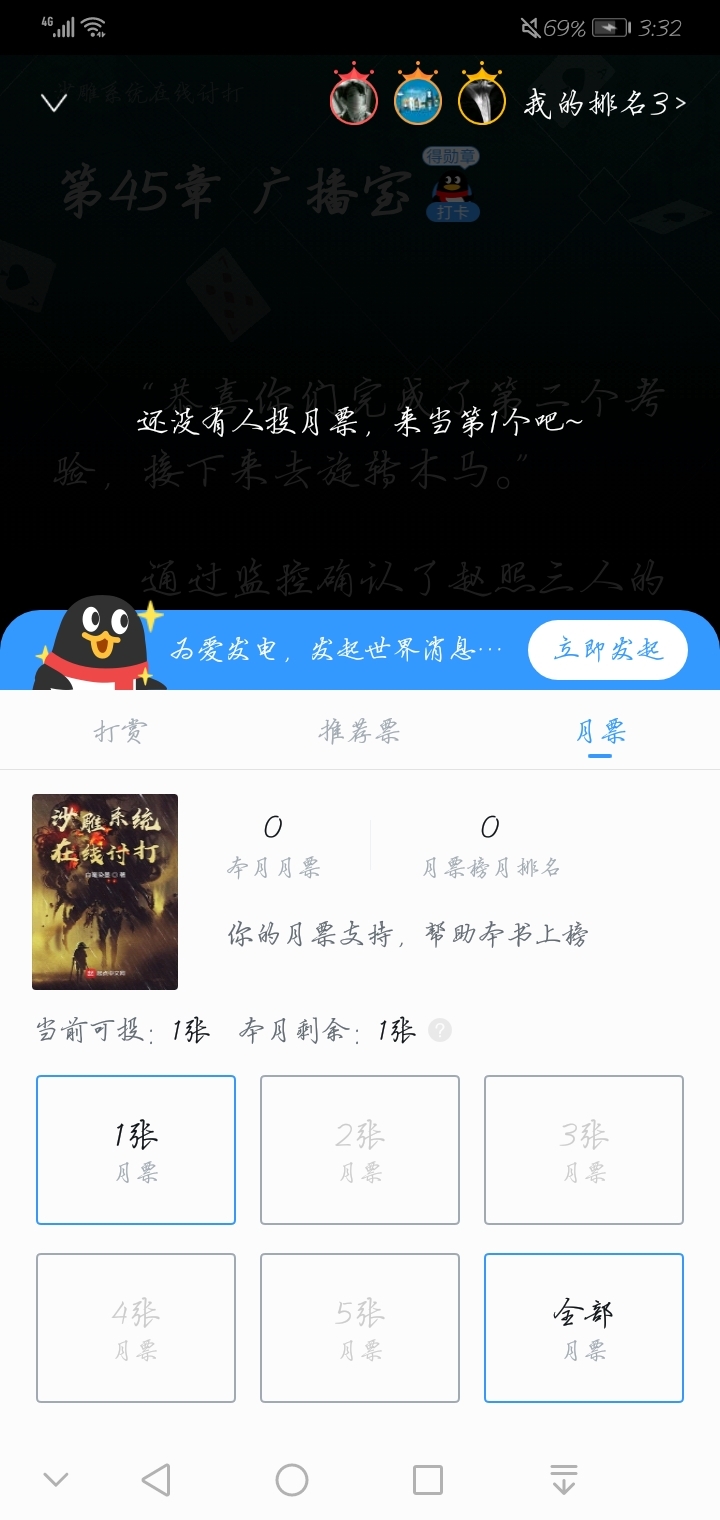Open the book cover thumbnail
Screen dimensions: 720x1520
point(105,892)
